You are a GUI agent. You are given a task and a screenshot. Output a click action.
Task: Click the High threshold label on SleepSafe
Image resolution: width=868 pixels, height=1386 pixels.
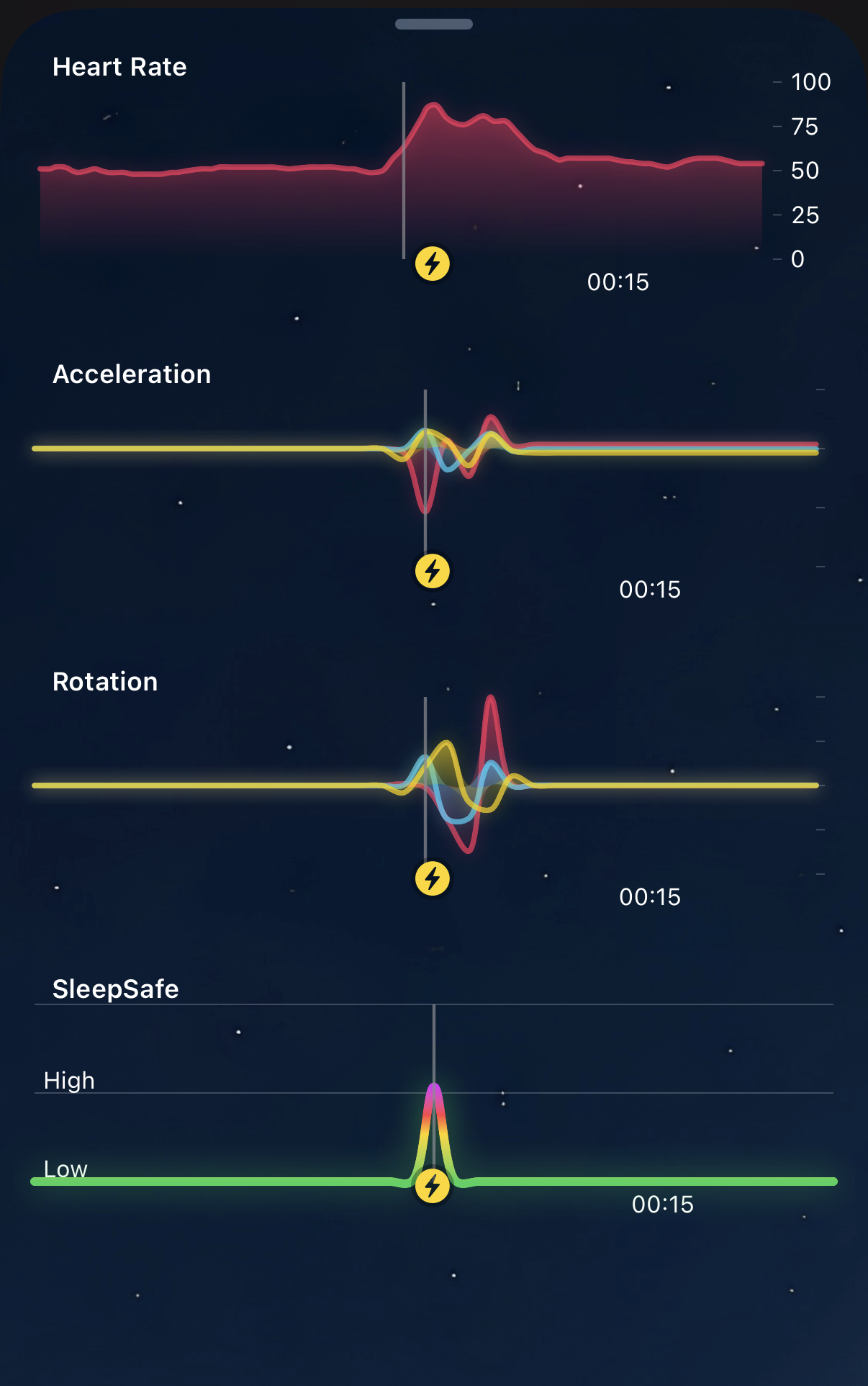(x=69, y=1080)
